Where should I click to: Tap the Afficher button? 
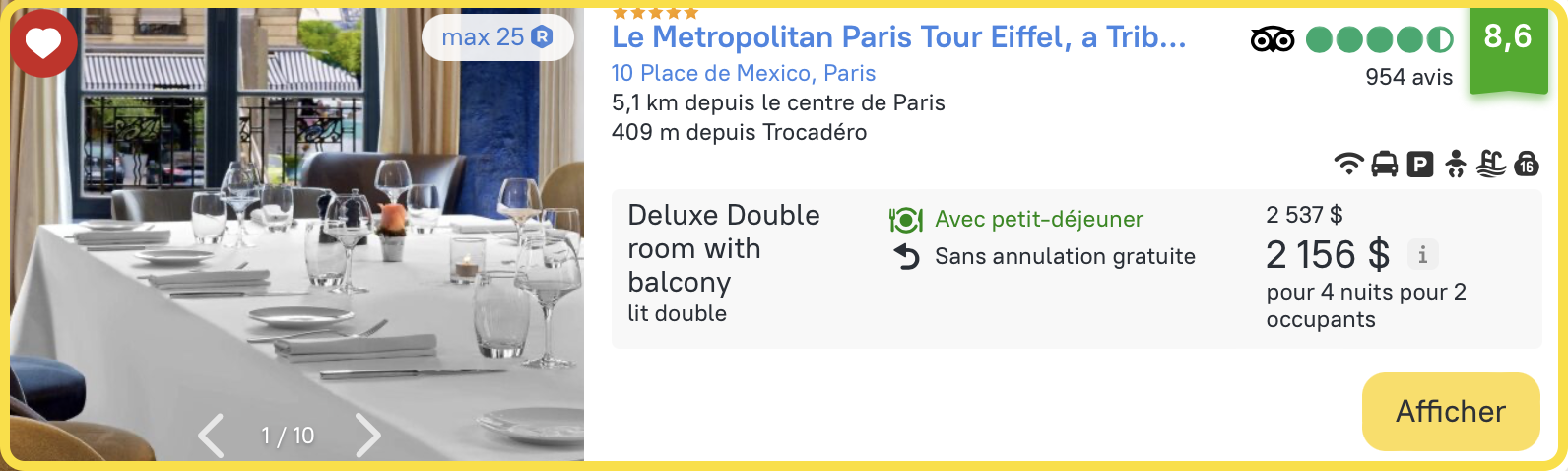[1450, 411]
